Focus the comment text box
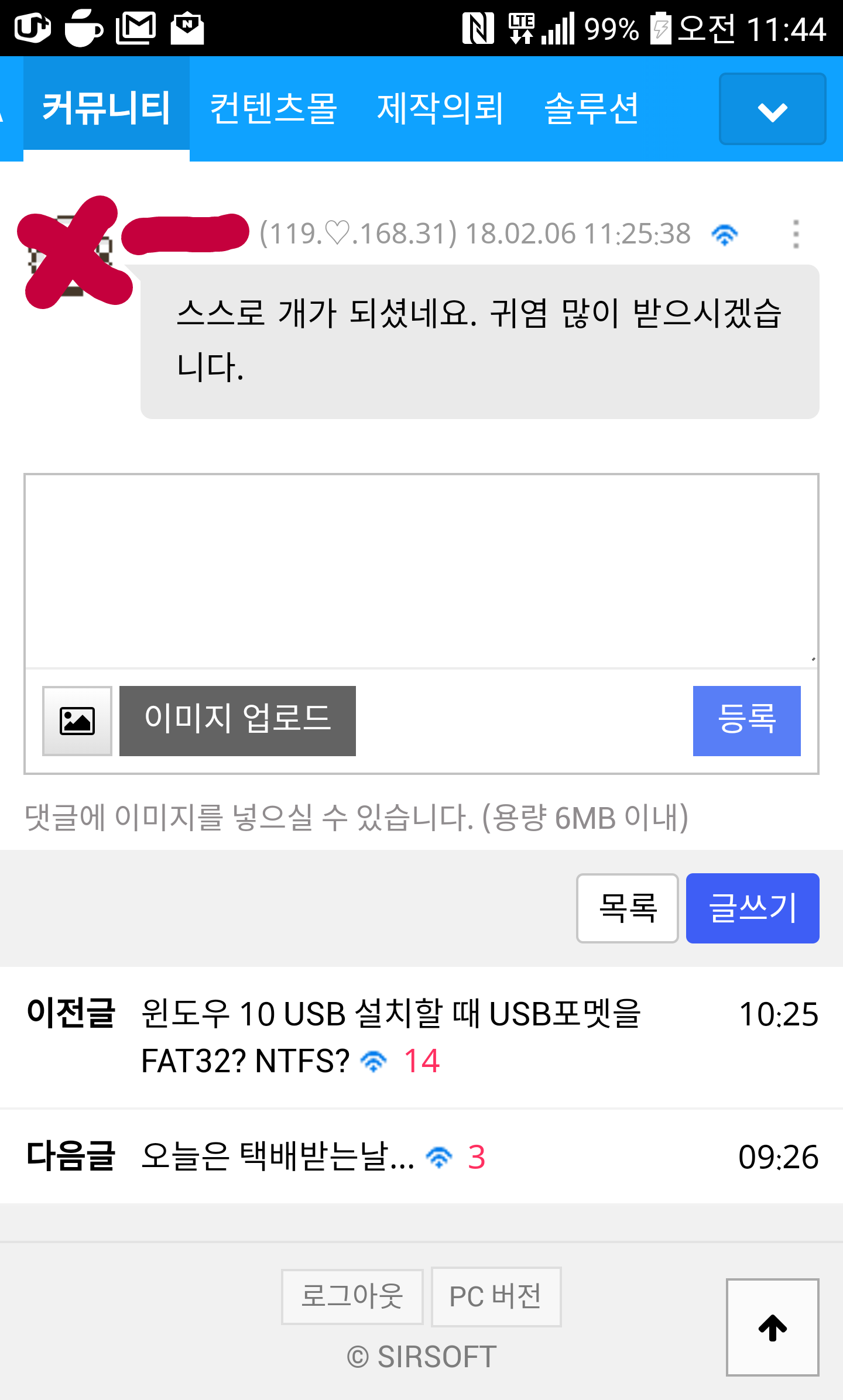Viewport: 843px width, 1400px height. click(x=421, y=571)
